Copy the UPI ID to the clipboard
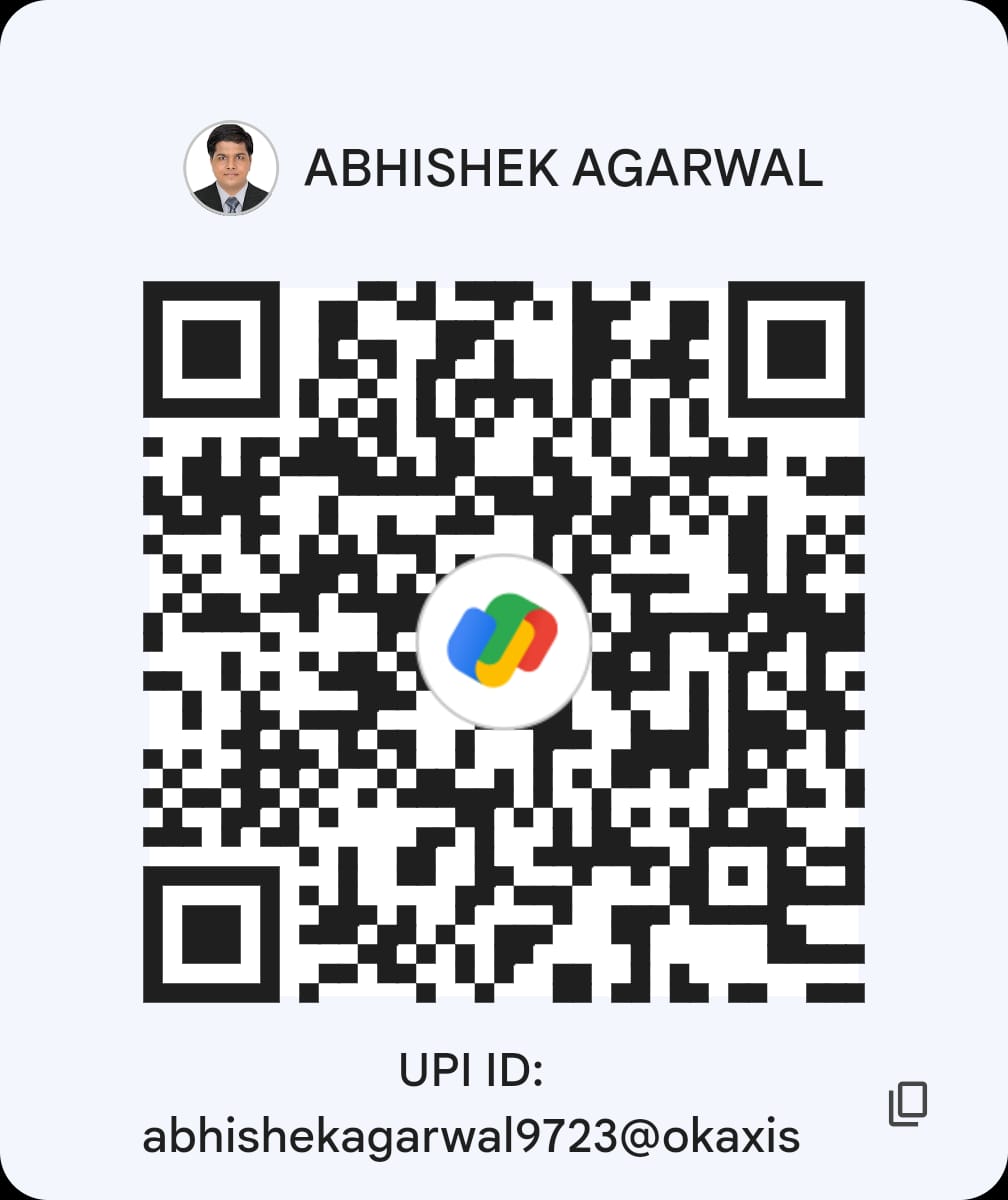This screenshot has width=1008, height=1200. tap(907, 1104)
